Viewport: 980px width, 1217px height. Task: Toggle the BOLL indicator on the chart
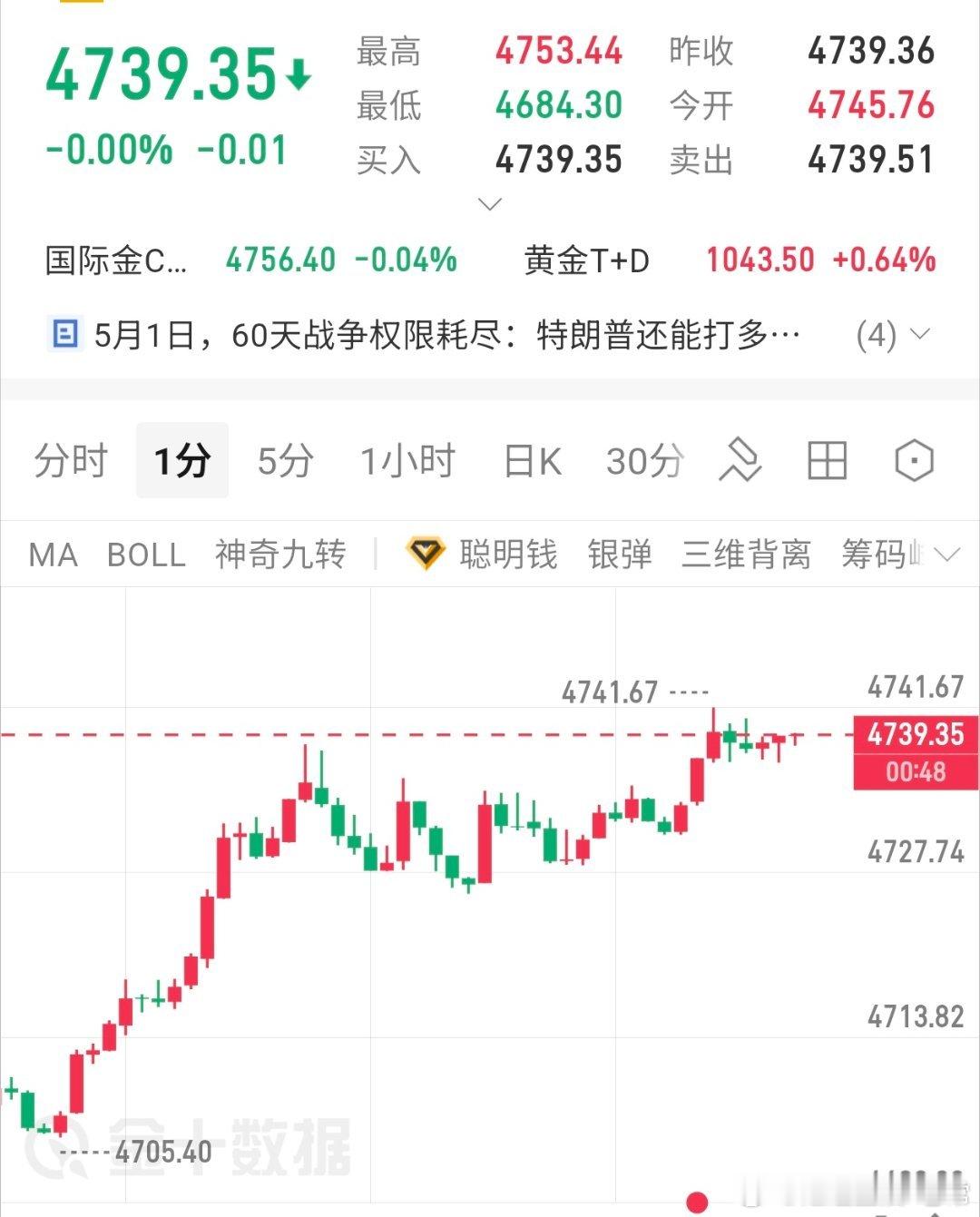click(x=146, y=555)
